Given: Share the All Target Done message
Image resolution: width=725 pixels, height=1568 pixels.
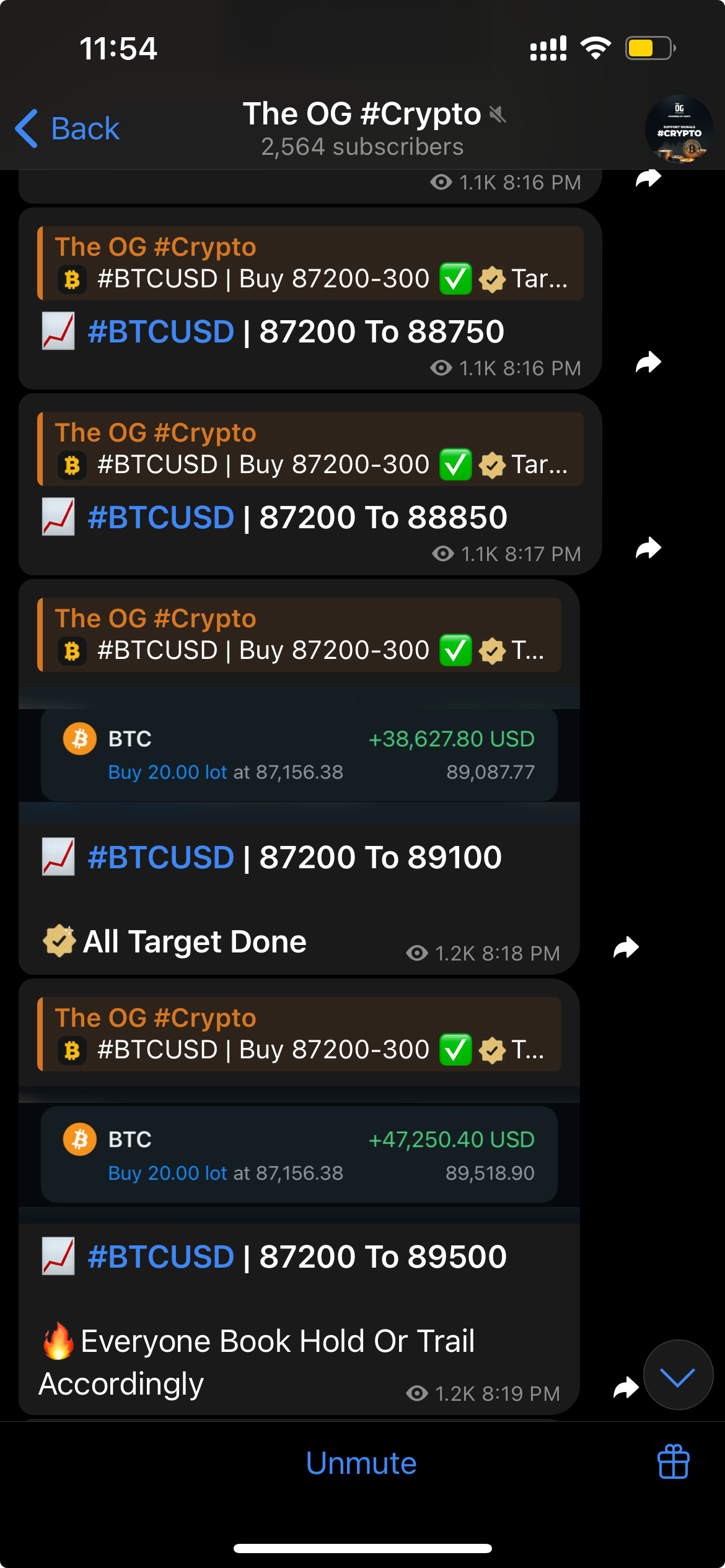Looking at the screenshot, I should [x=626, y=947].
